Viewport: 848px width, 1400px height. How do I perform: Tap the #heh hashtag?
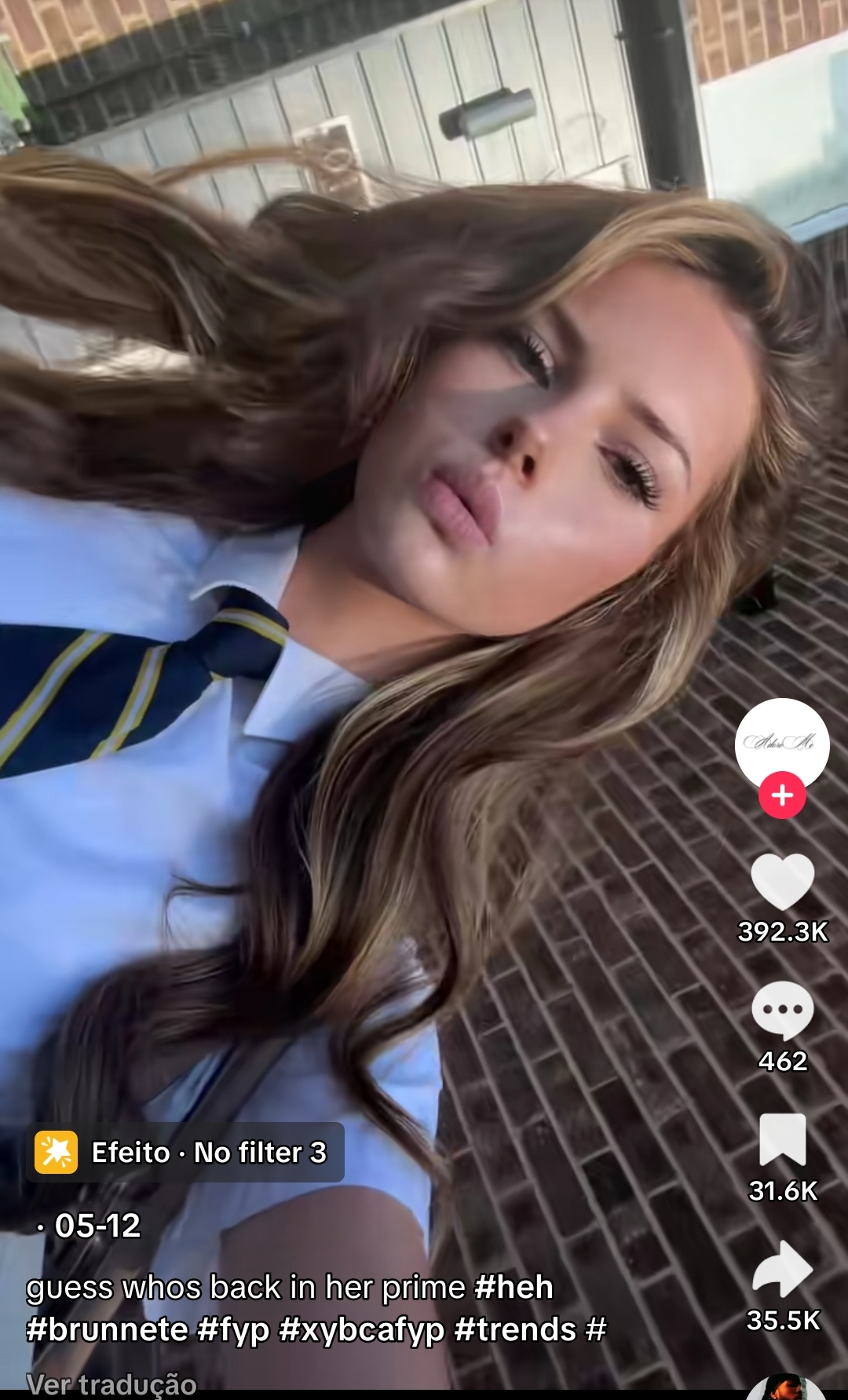(514, 1288)
